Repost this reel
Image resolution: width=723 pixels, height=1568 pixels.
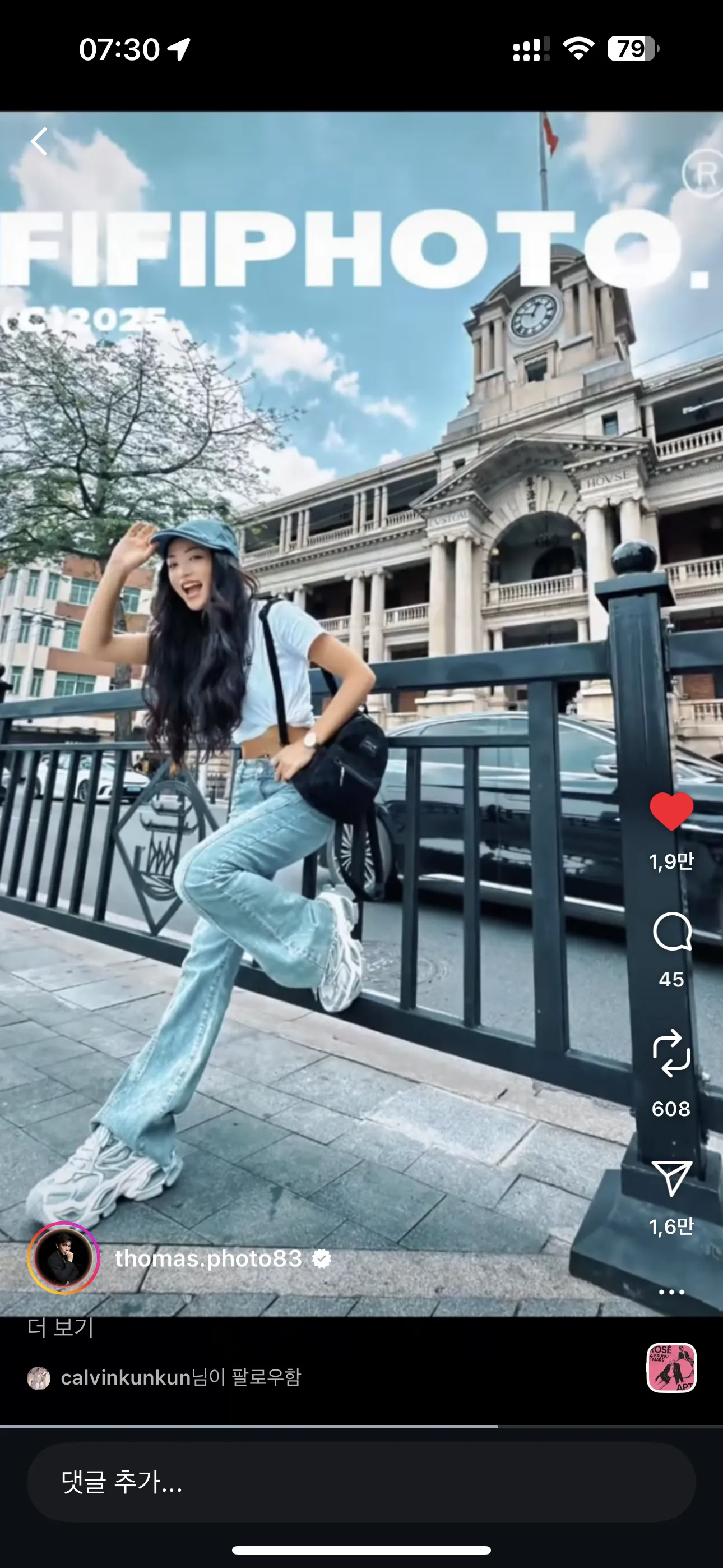click(x=671, y=1053)
